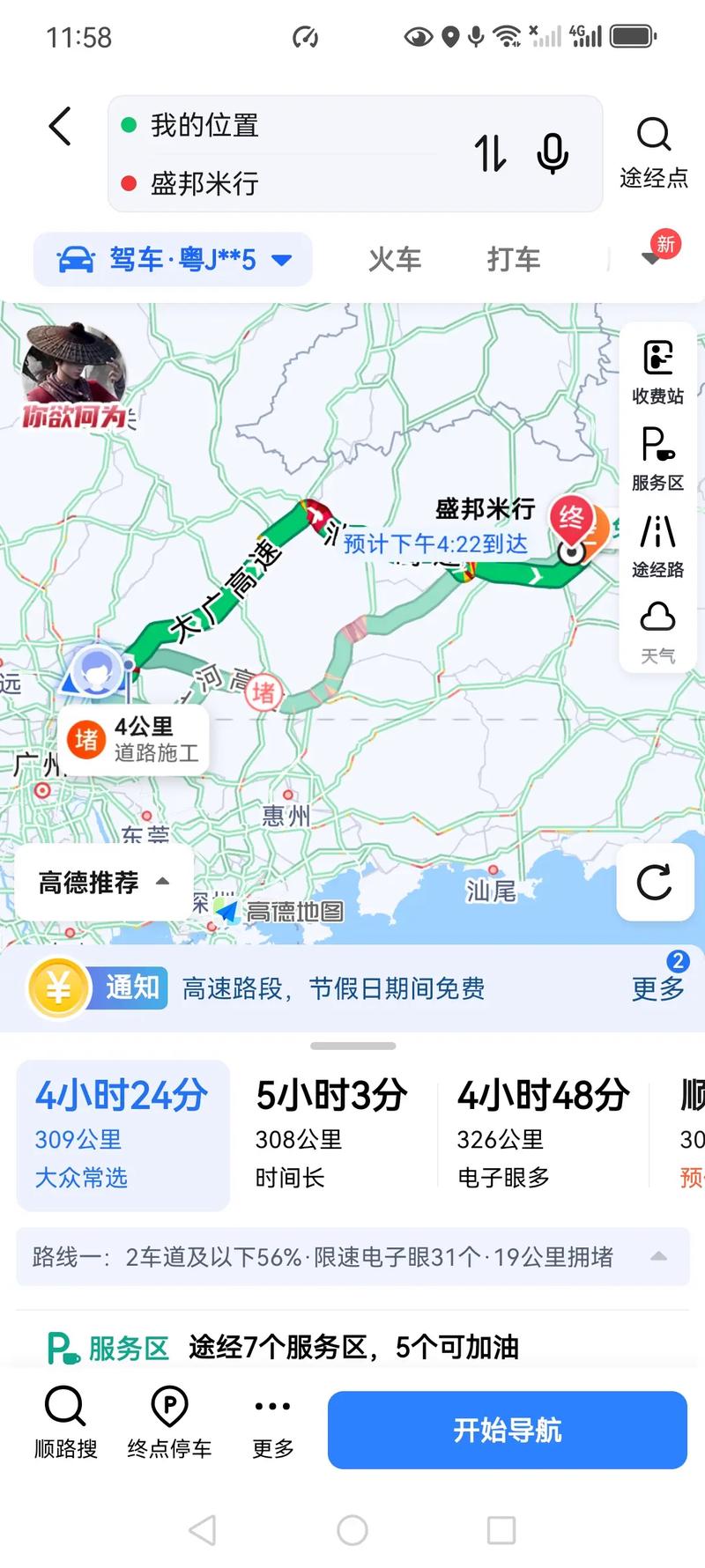The height and width of the screenshot is (1568, 705).
Task: Tap 开始导航 to start navigation
Action: pyautogui.click(x=507, y=1430)
